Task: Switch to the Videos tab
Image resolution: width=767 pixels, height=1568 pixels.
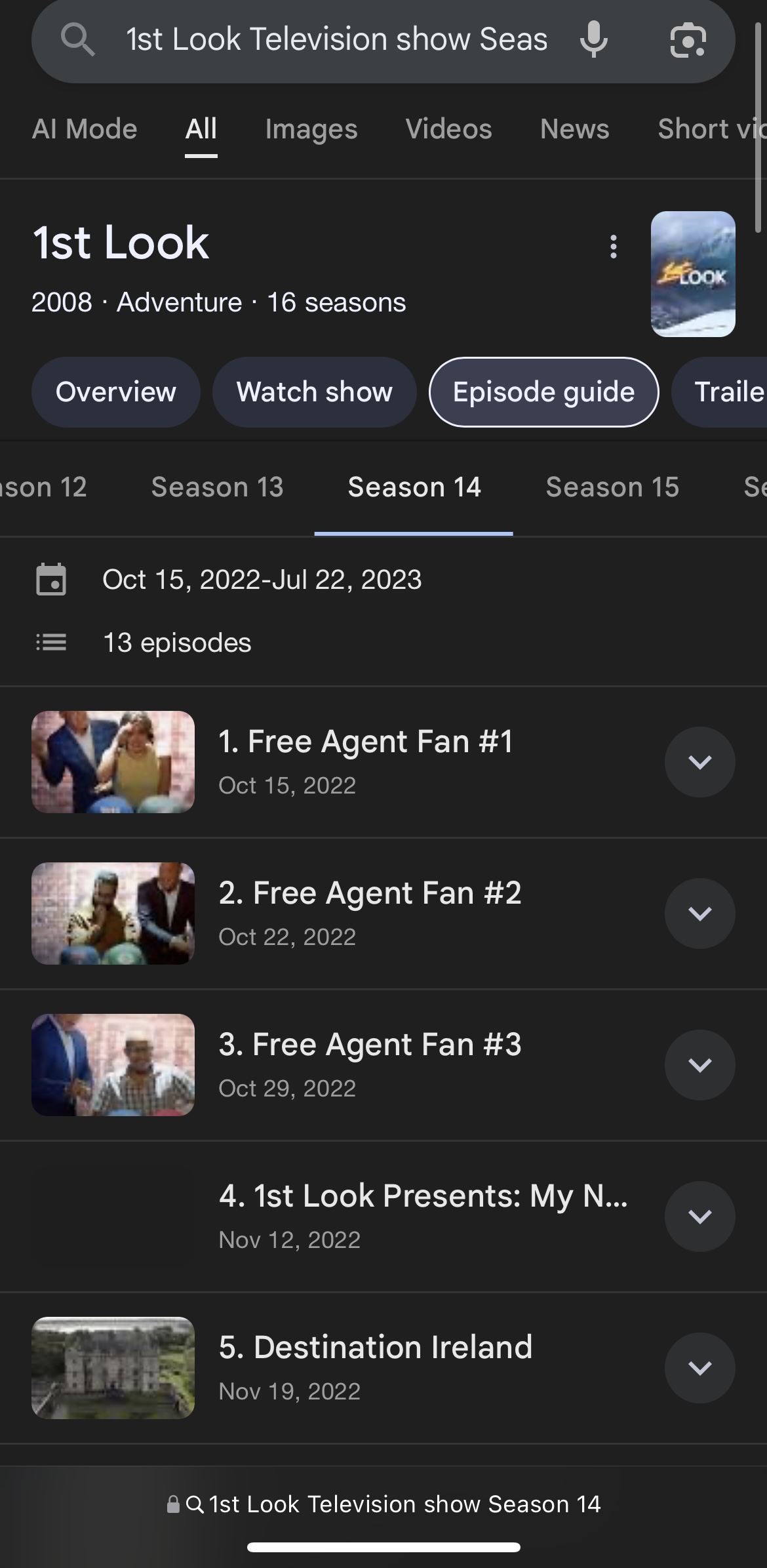Action: 448,129
